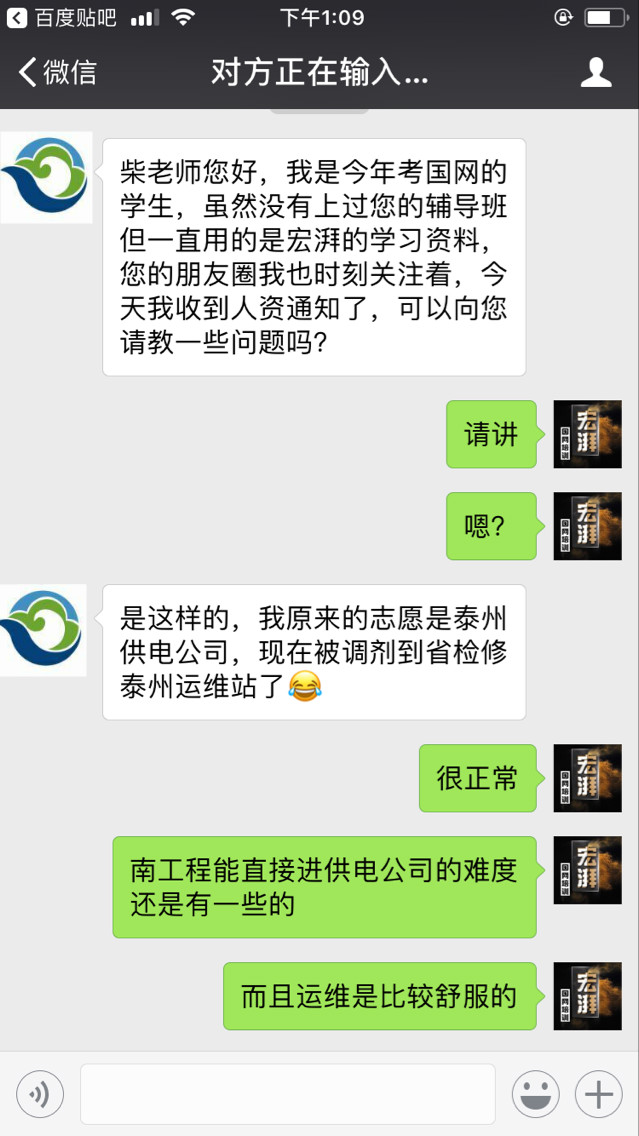Focus the message text field

click(287, 1094)
